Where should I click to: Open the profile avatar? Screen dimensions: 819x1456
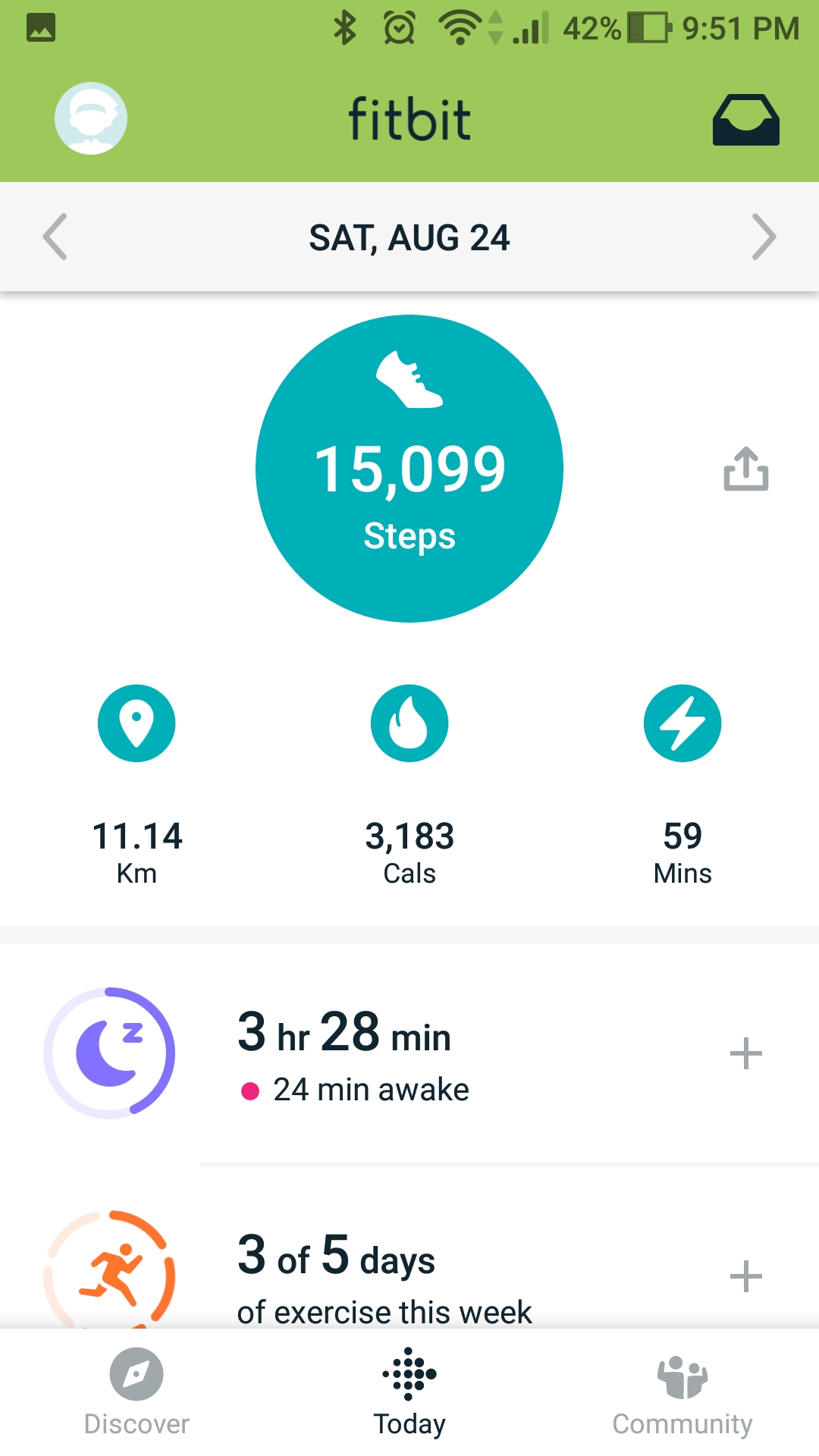(91, 118)
